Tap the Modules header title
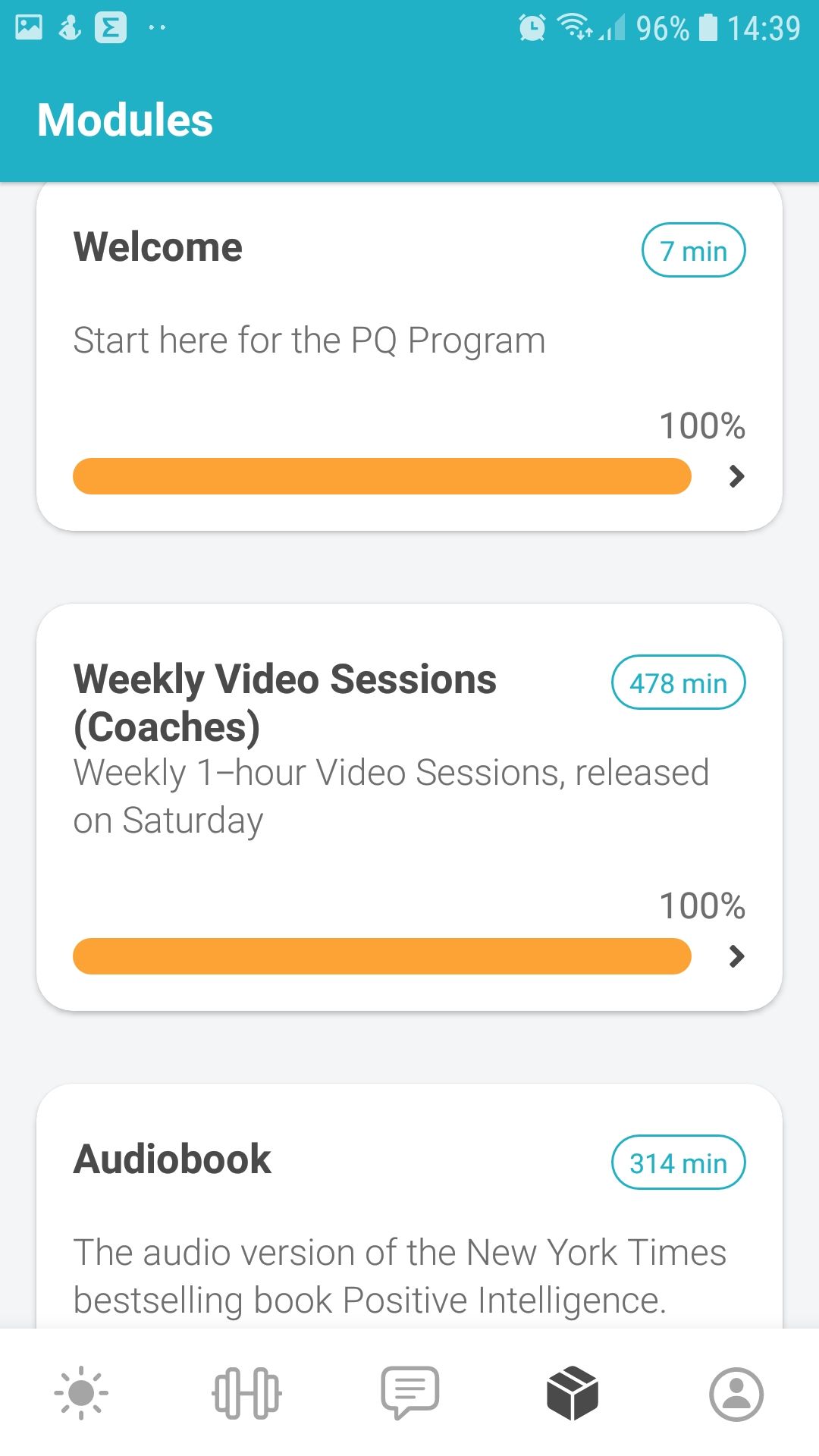Screen dimensions: 819x1456 pyautogui.click(x=124, y=119)
